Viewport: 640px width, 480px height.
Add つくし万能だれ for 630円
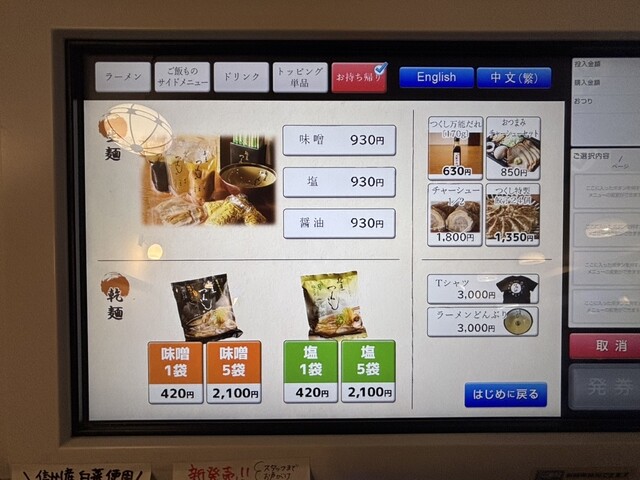(455, 147)
